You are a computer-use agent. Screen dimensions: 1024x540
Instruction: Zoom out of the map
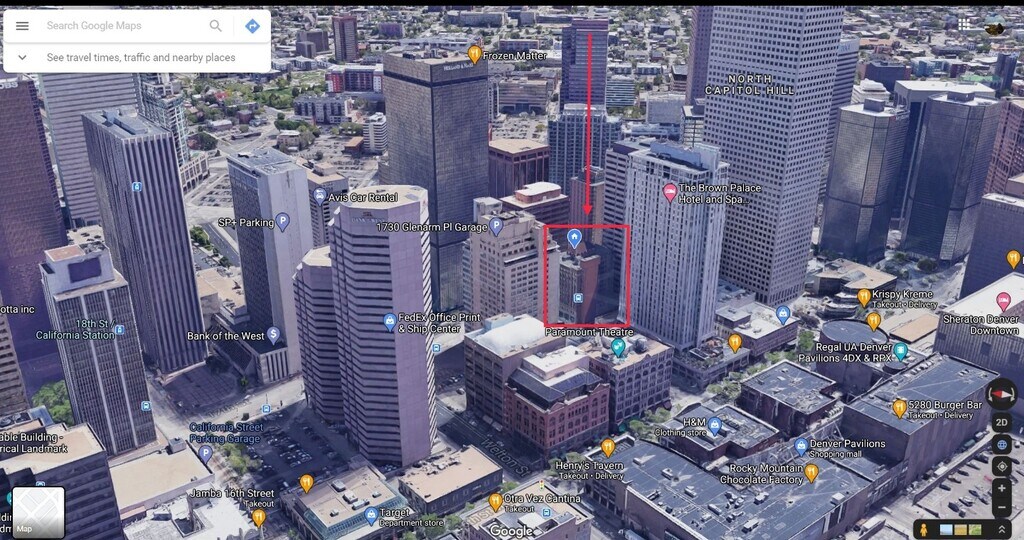(1001, 507)
